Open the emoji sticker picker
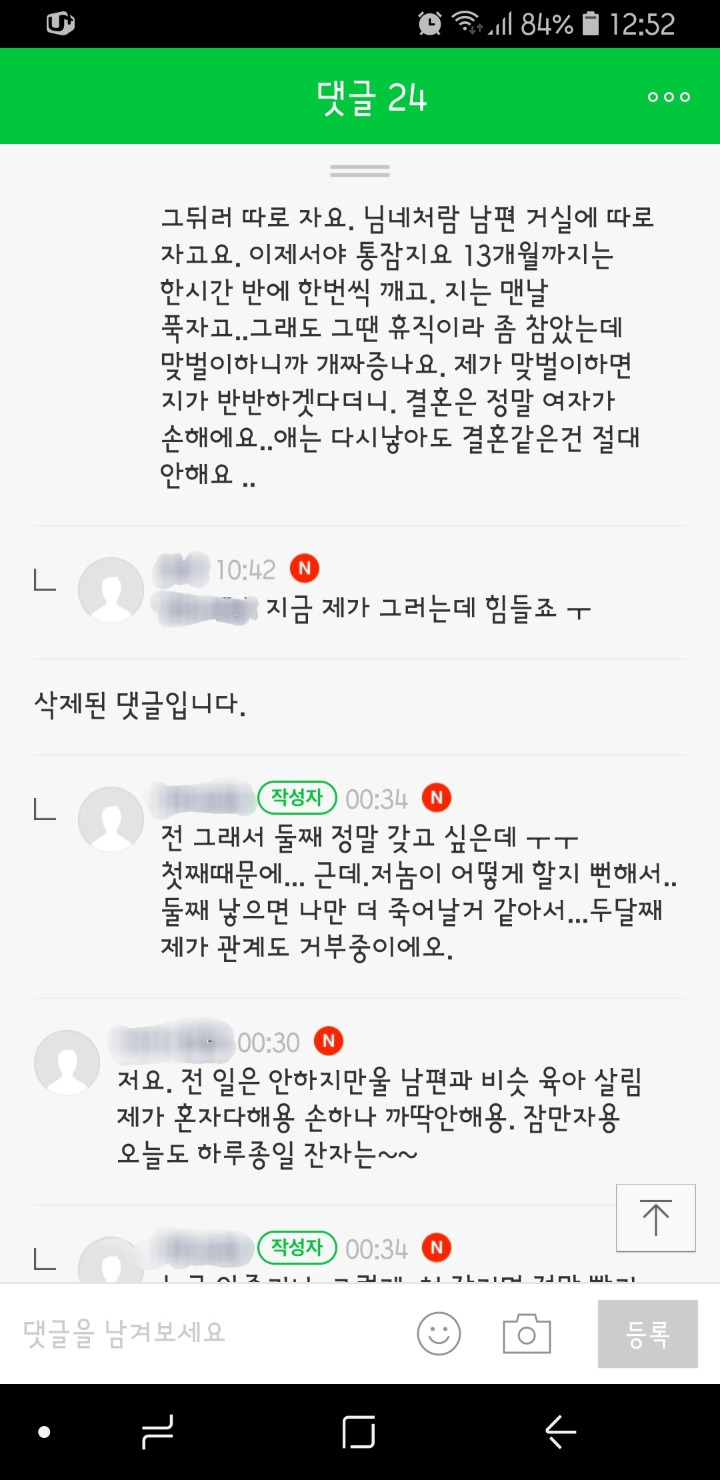This screenshot has height=1480, width=720. pyautogui.click(x=439, y=1333)
